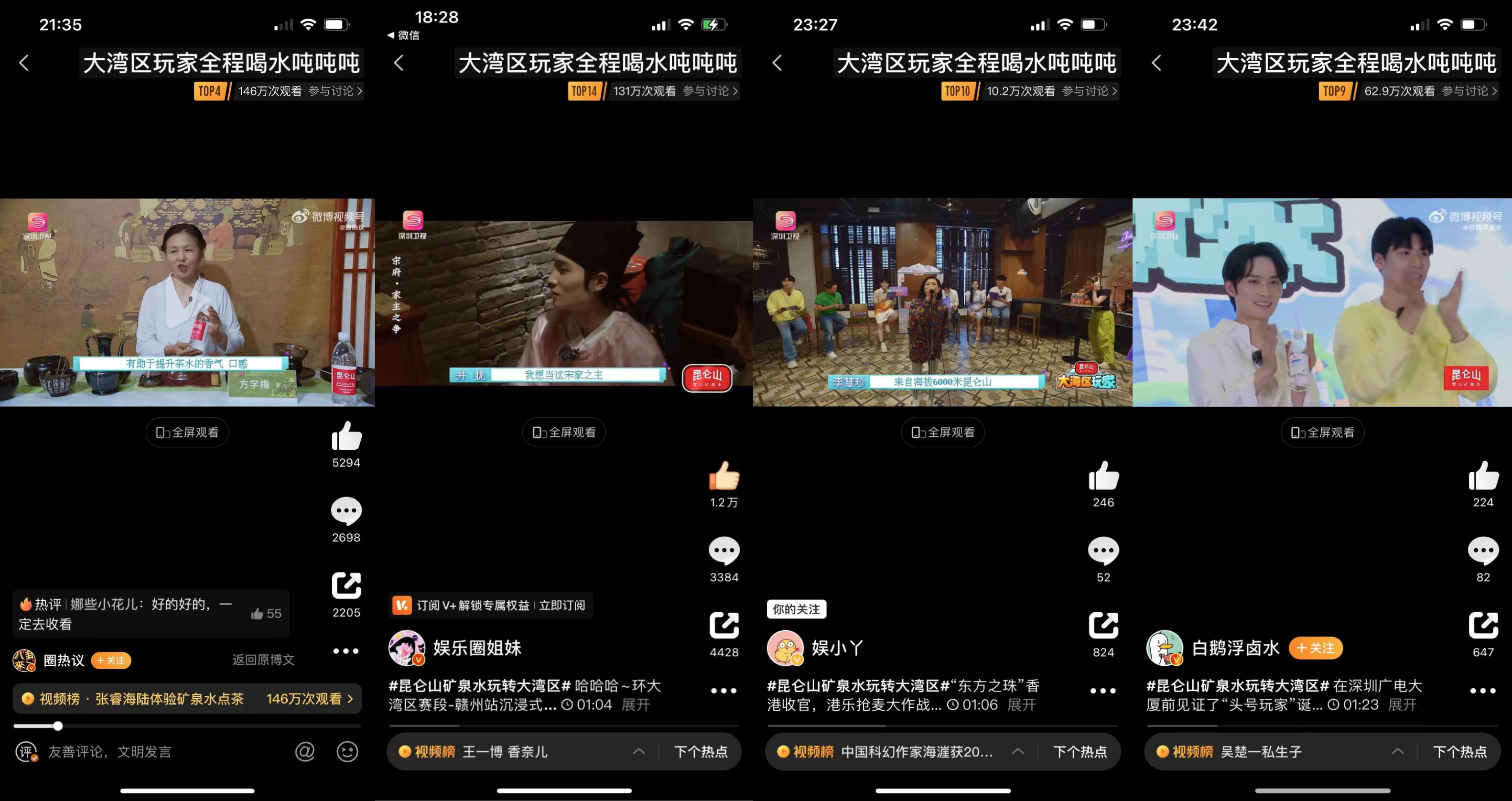
Task: Share the 娱乐圈姐妹 video with 4428 shares
Action: point(724,626)
